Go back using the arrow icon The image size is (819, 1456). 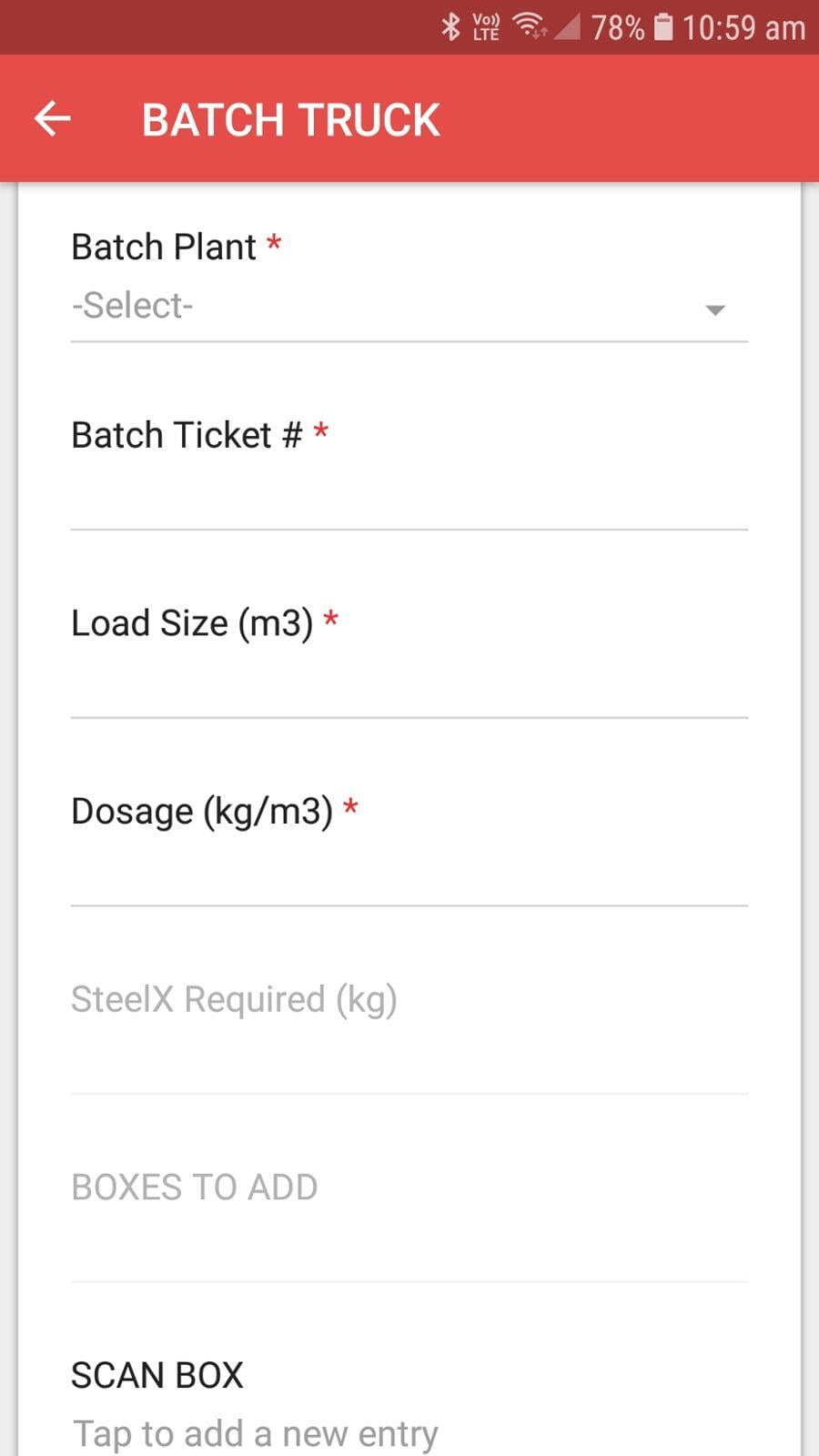point(53,119)
